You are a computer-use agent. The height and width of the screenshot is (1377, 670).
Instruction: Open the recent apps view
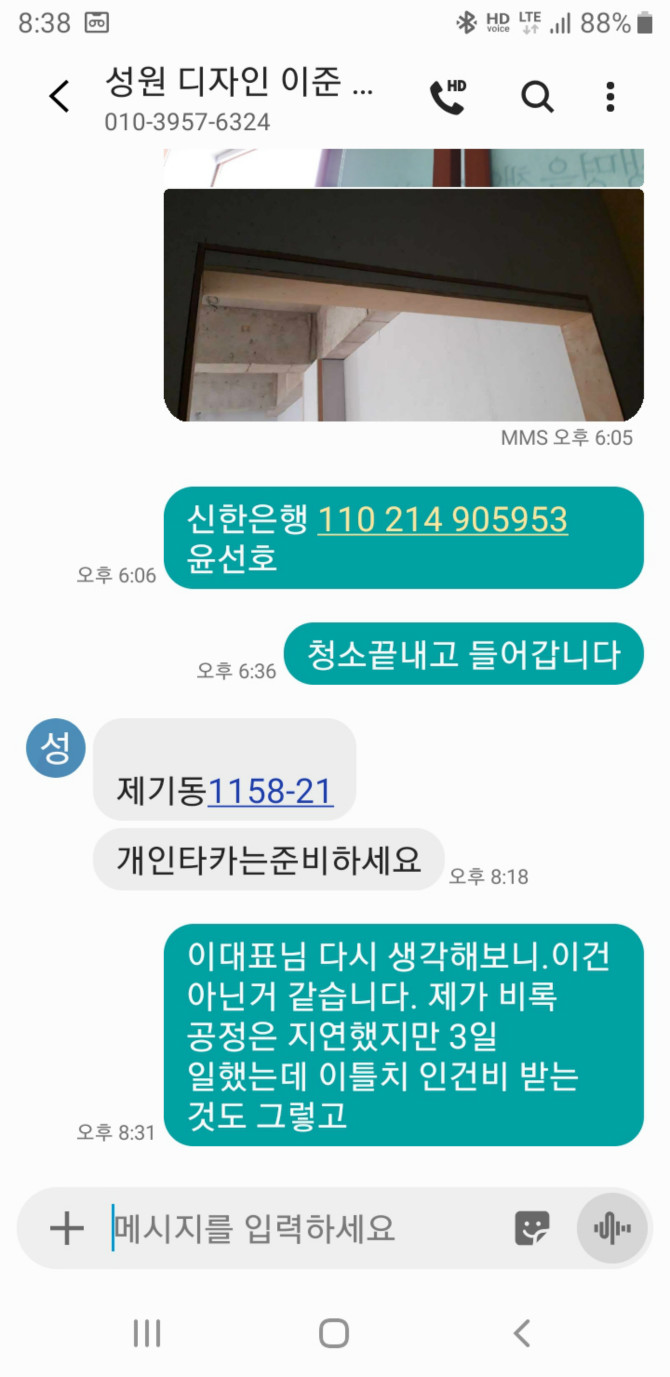pos(147,1332)
